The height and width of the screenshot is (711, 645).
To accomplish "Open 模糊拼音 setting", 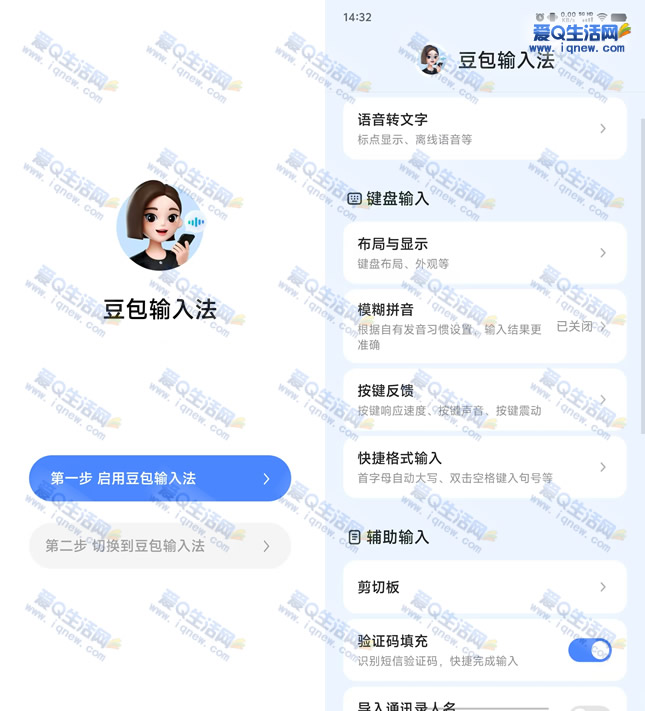I will click(484, 326).
